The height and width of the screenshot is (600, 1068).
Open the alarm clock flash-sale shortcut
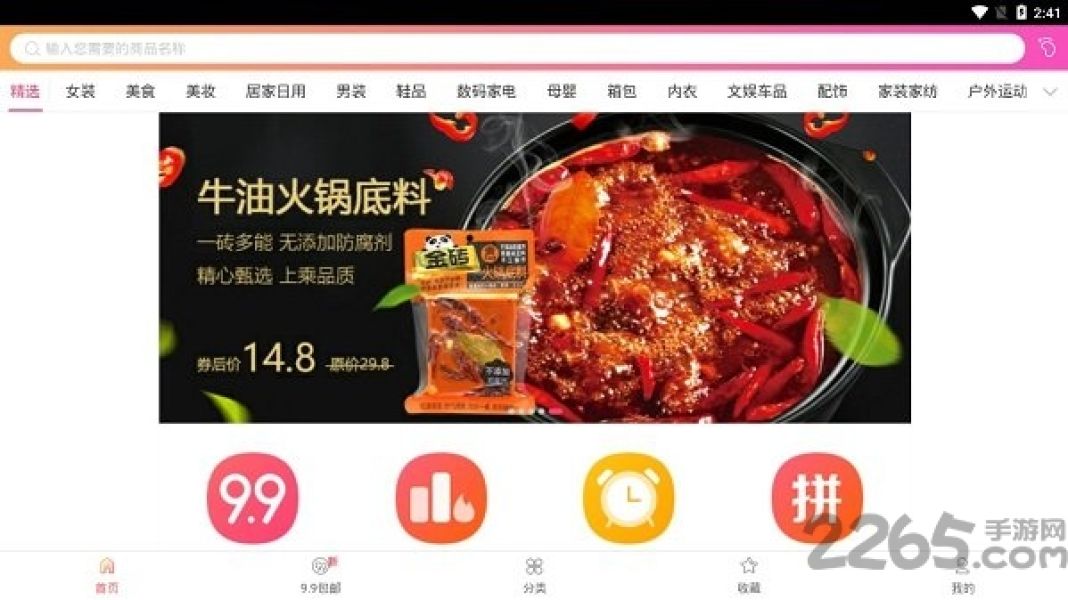[629, 498]
